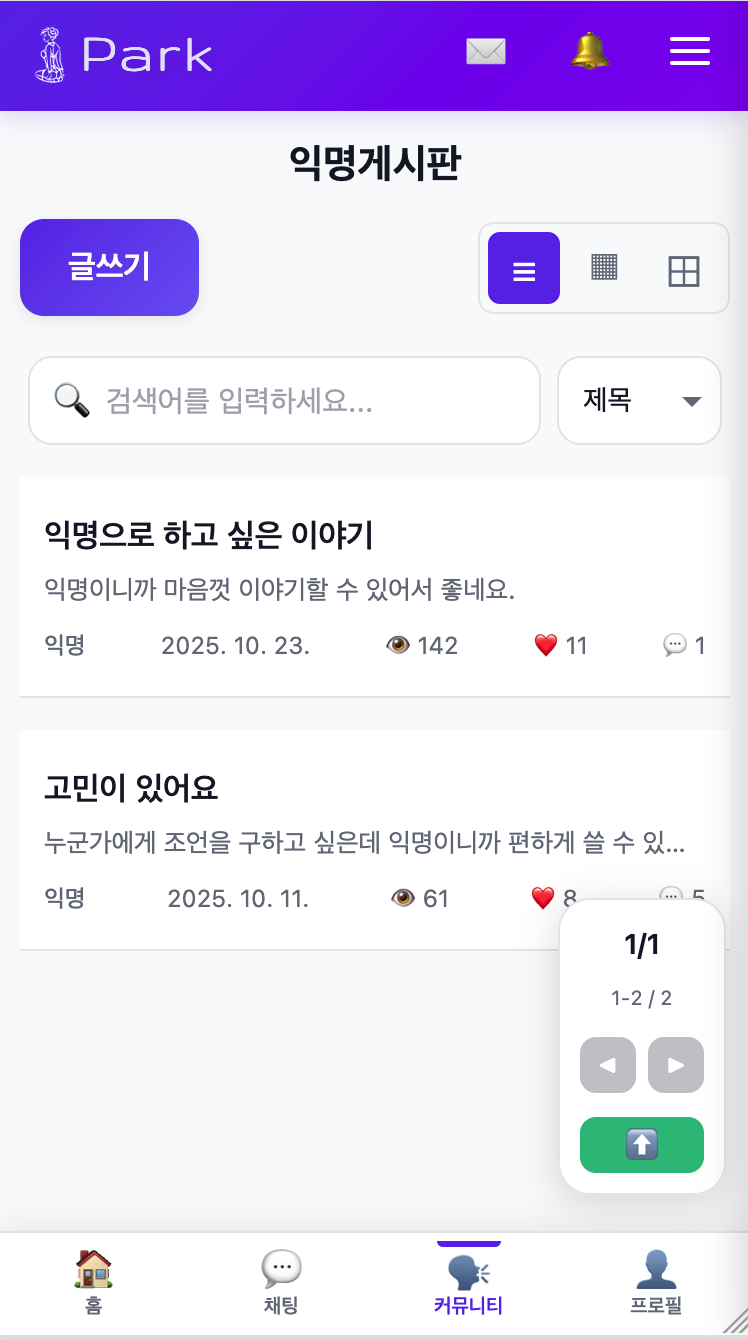Switch to four-tile grid view
The image size is (748, 1340).
pos(684,271)
